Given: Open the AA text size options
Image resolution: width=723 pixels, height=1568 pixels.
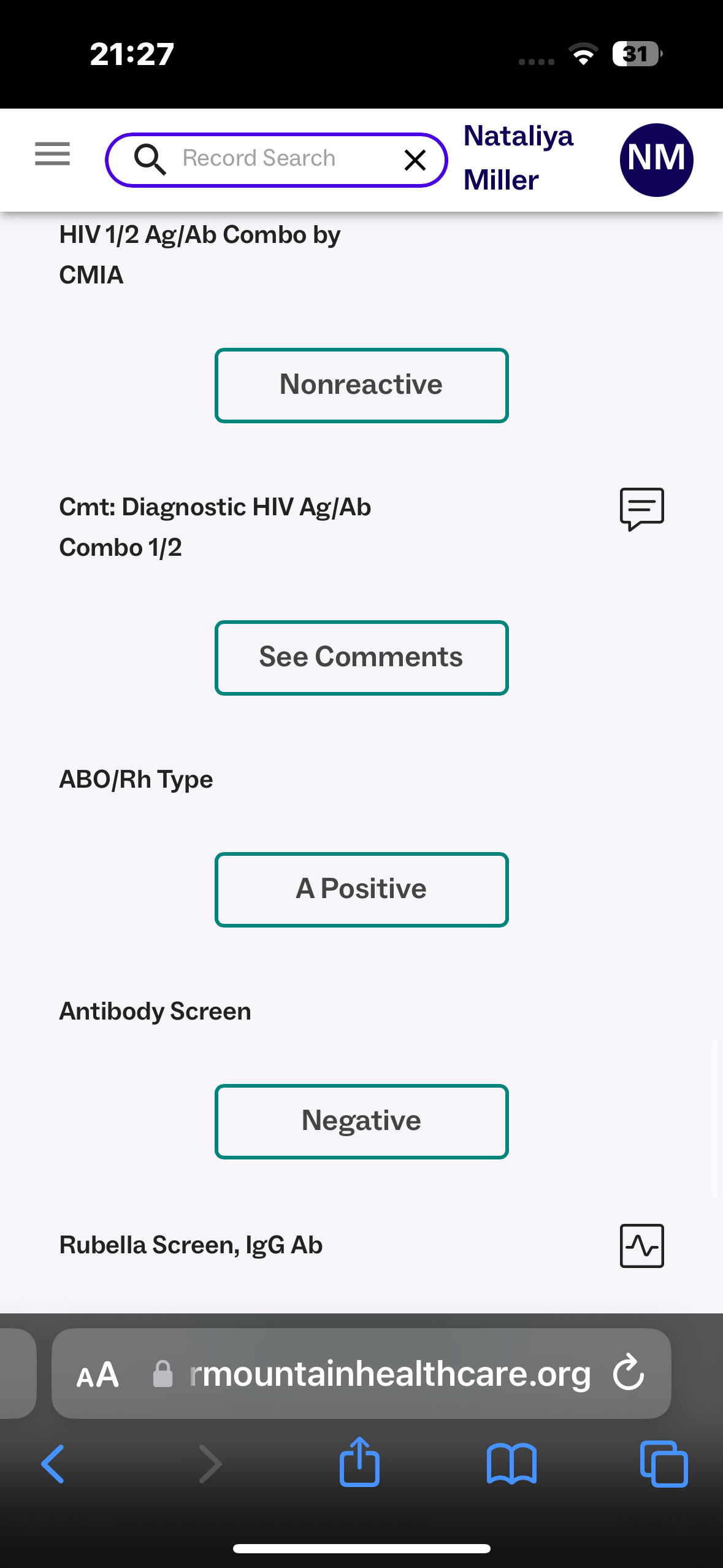Looking at the screenshot, I should click(x=98, y=1374).
